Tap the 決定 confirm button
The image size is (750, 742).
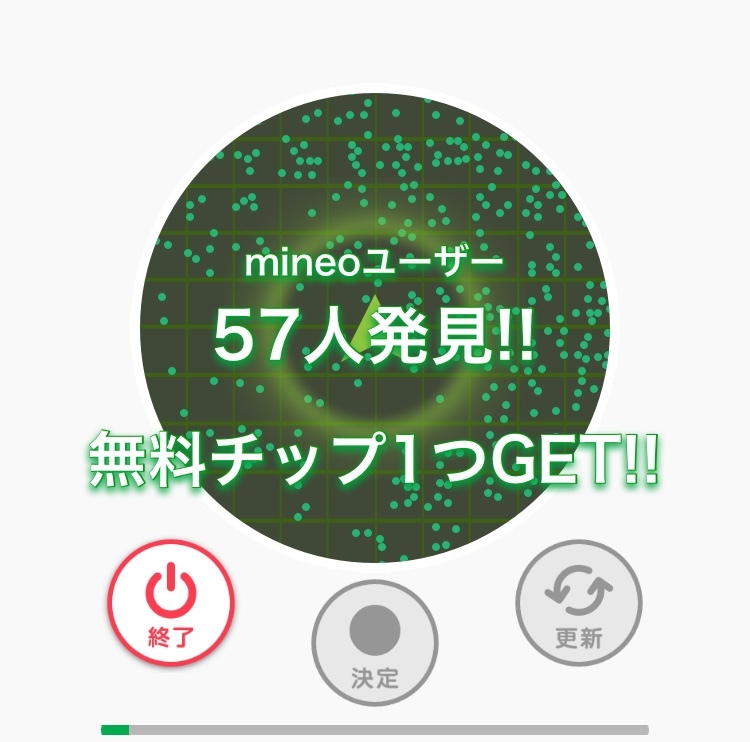pos(375,642)
